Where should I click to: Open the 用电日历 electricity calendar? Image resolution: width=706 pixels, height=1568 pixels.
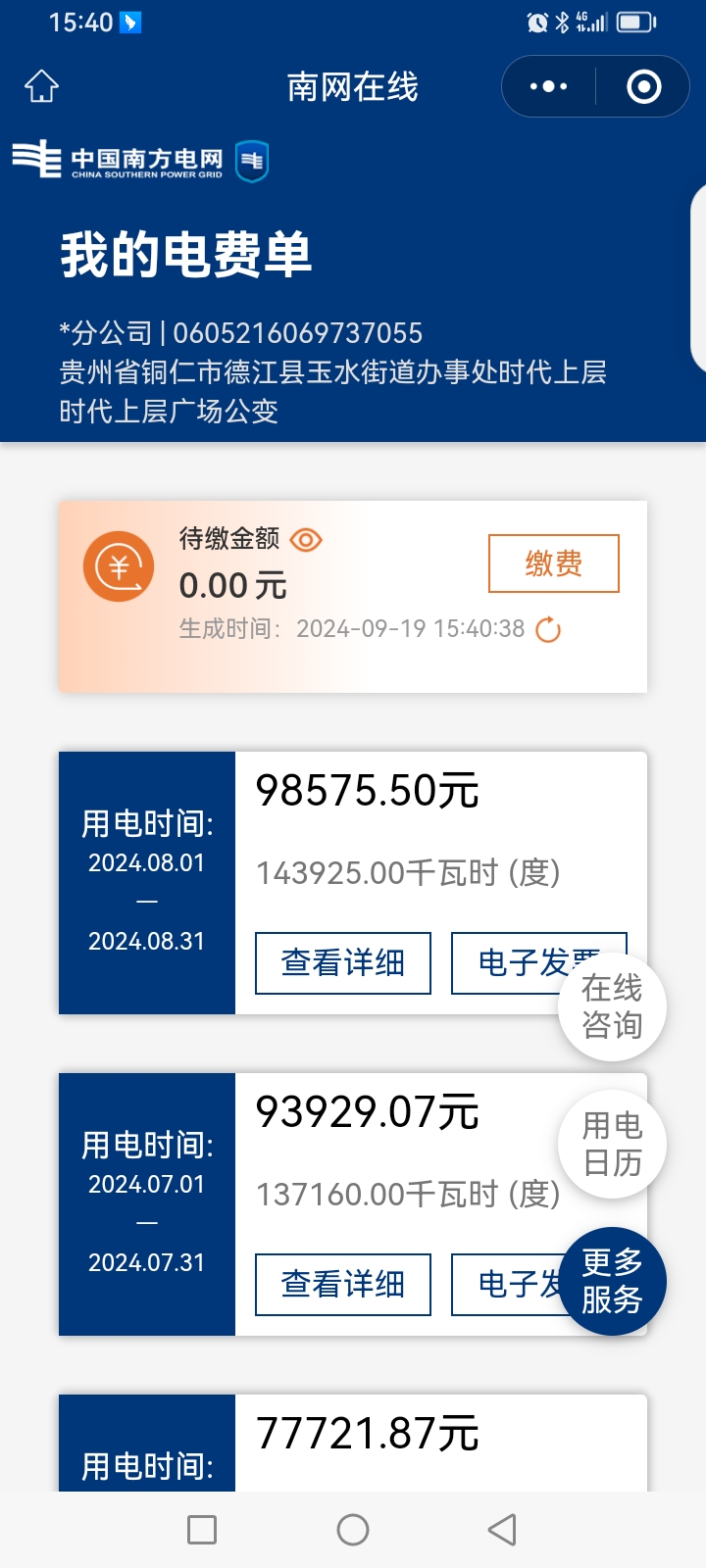612,1144
